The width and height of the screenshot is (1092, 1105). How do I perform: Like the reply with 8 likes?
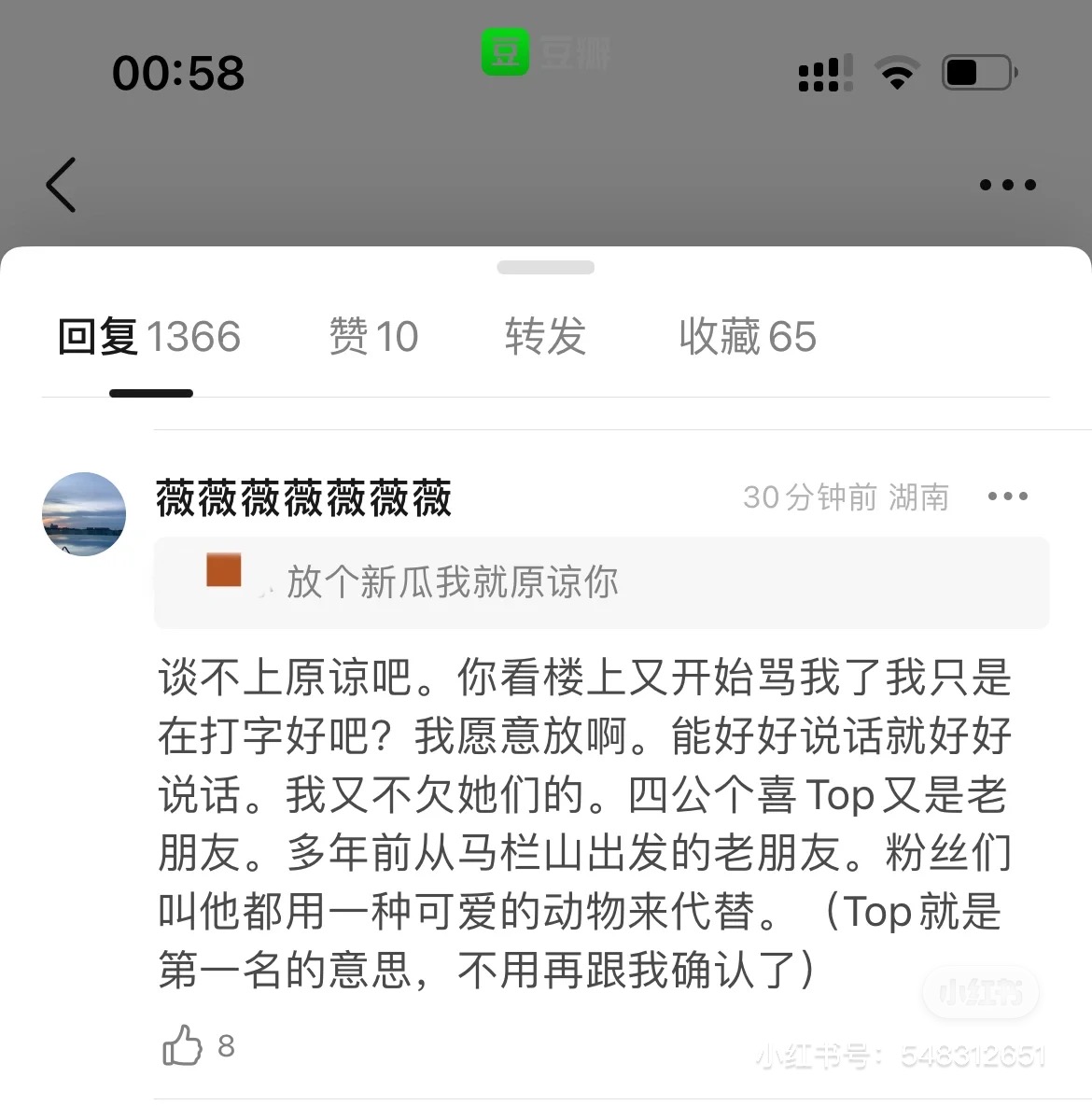[x=183, y=1045]
